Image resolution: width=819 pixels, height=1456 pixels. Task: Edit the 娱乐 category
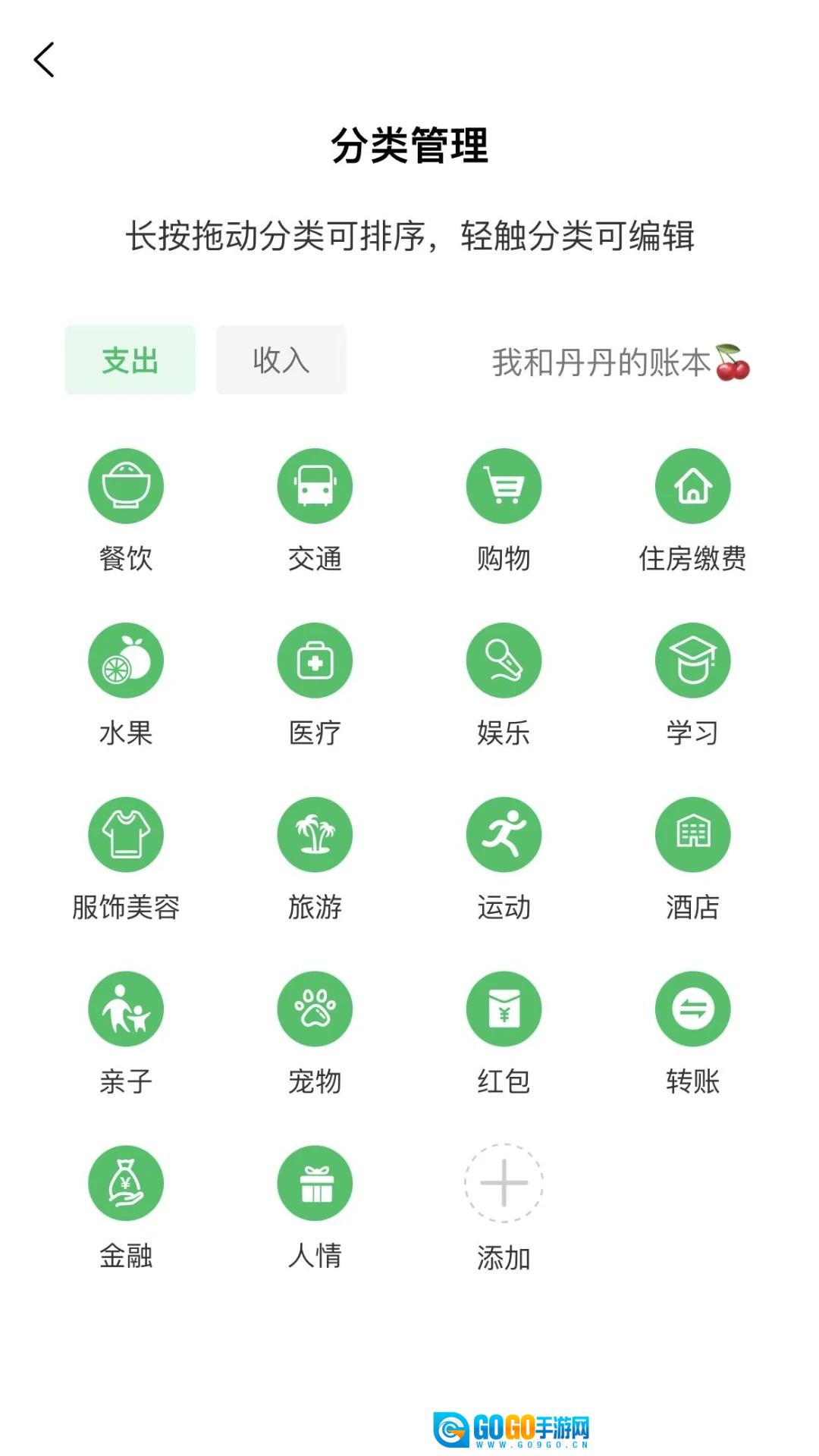click(504, 661)
